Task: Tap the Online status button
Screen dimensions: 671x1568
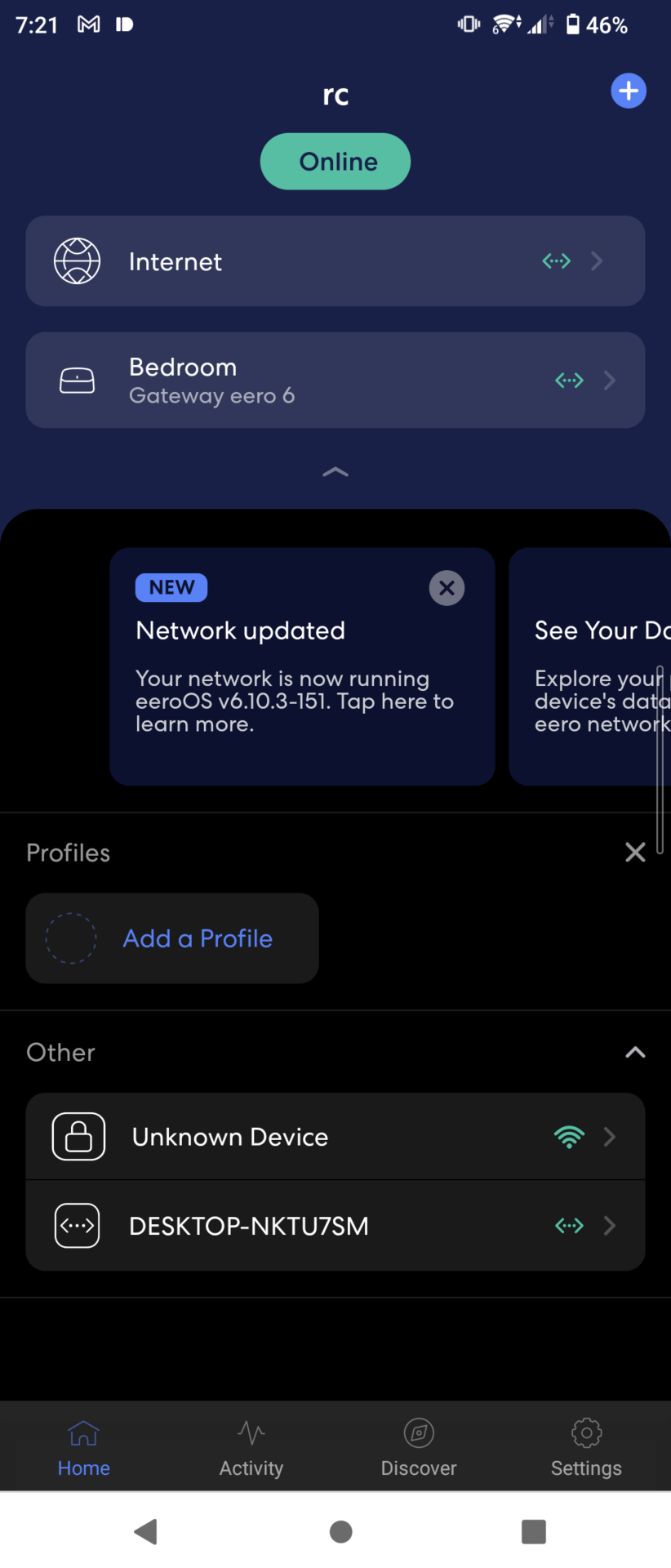Action: [x=335, y=162]
